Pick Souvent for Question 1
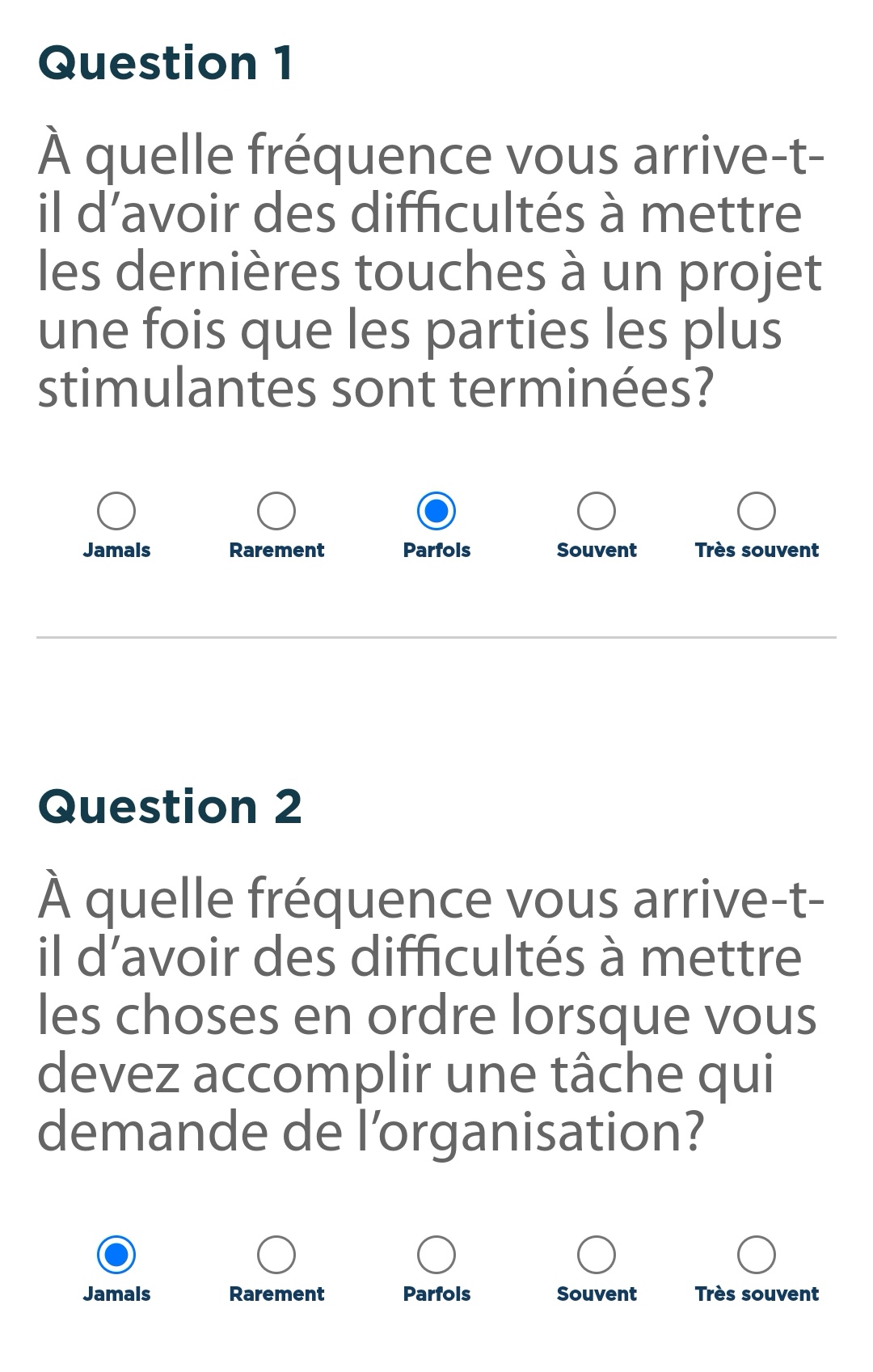Screen dimensions: 873x1372 (x=597, y=511)
